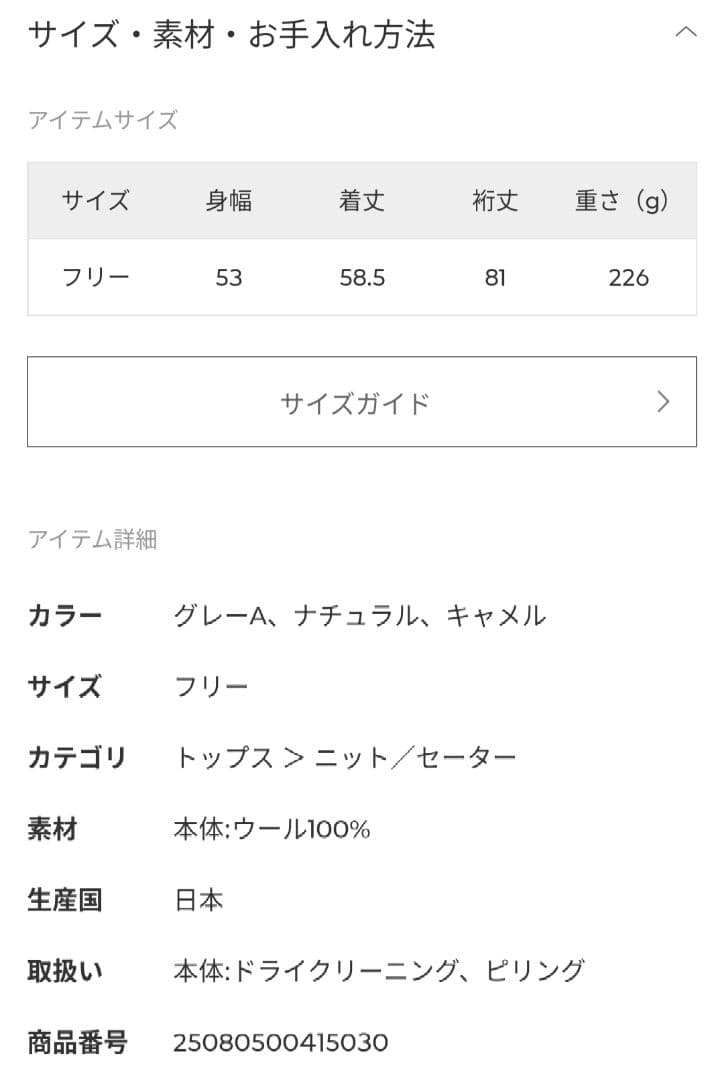Click the アイテムサイズ section label
Image resolution: width=724 pixels, height=1080 pixels.
coord(103,121)
